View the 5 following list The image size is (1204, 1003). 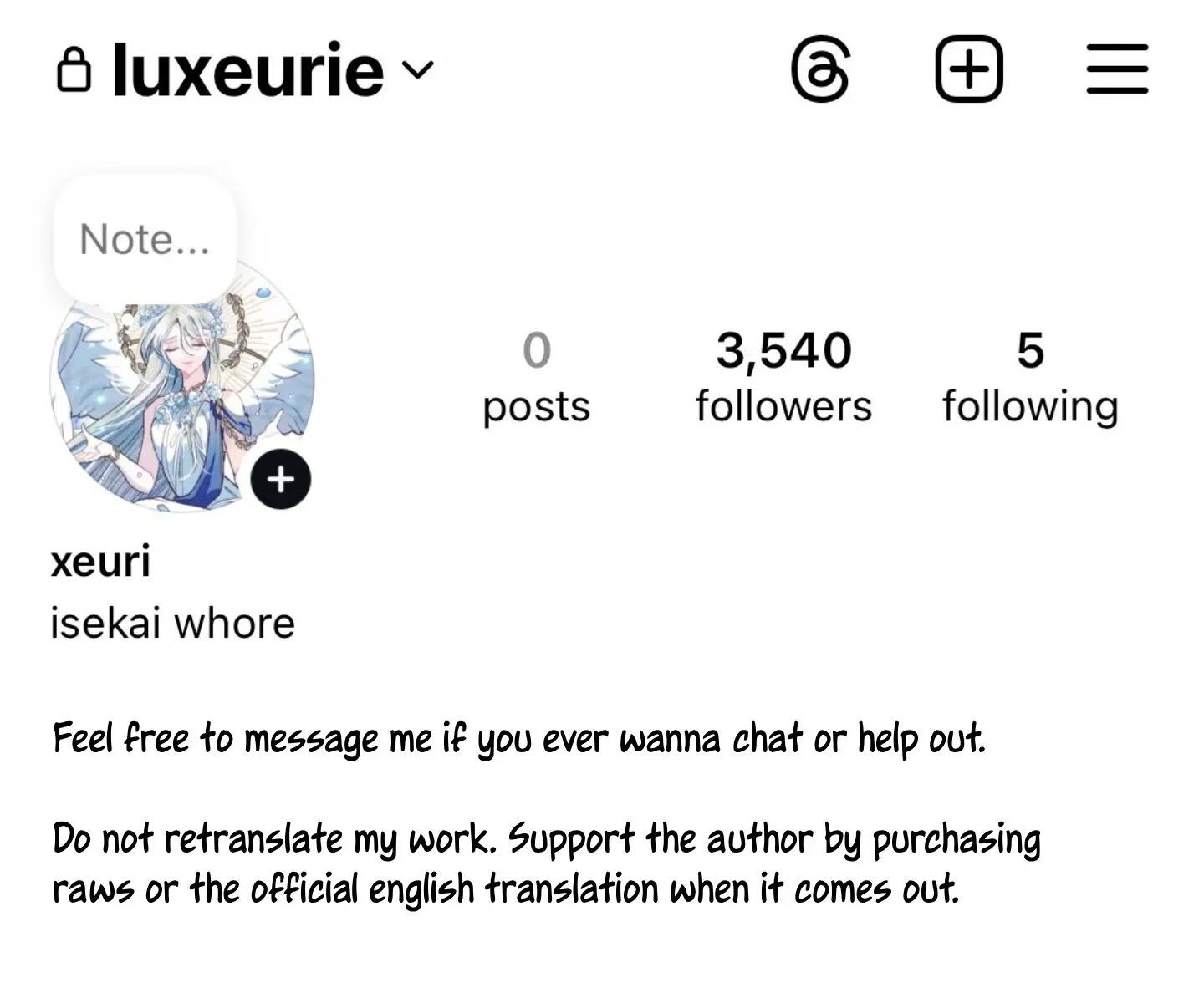[x=1030, y=376]
